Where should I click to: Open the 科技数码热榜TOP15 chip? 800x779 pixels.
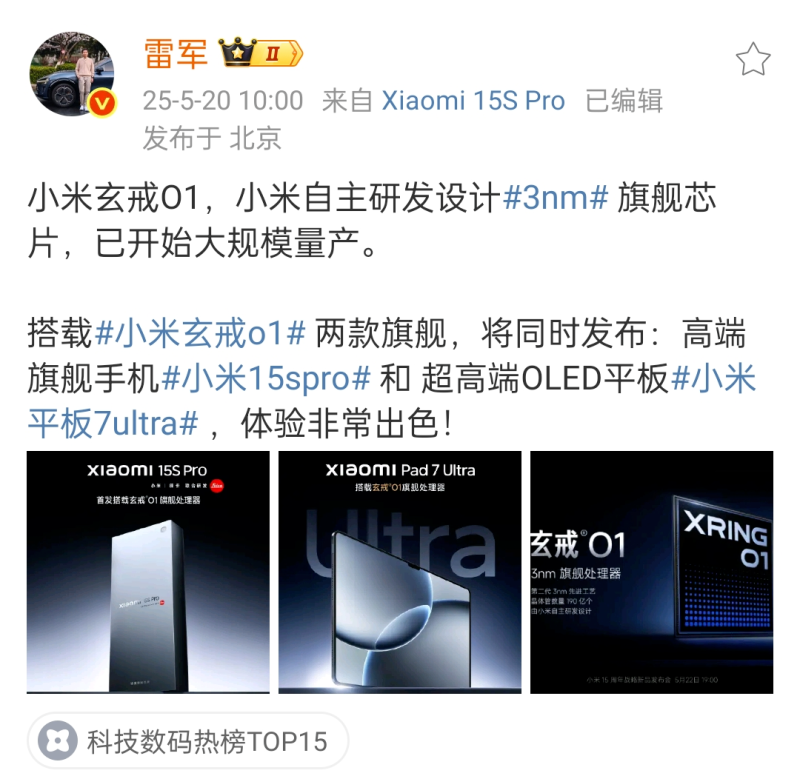(x=188, y=742)
